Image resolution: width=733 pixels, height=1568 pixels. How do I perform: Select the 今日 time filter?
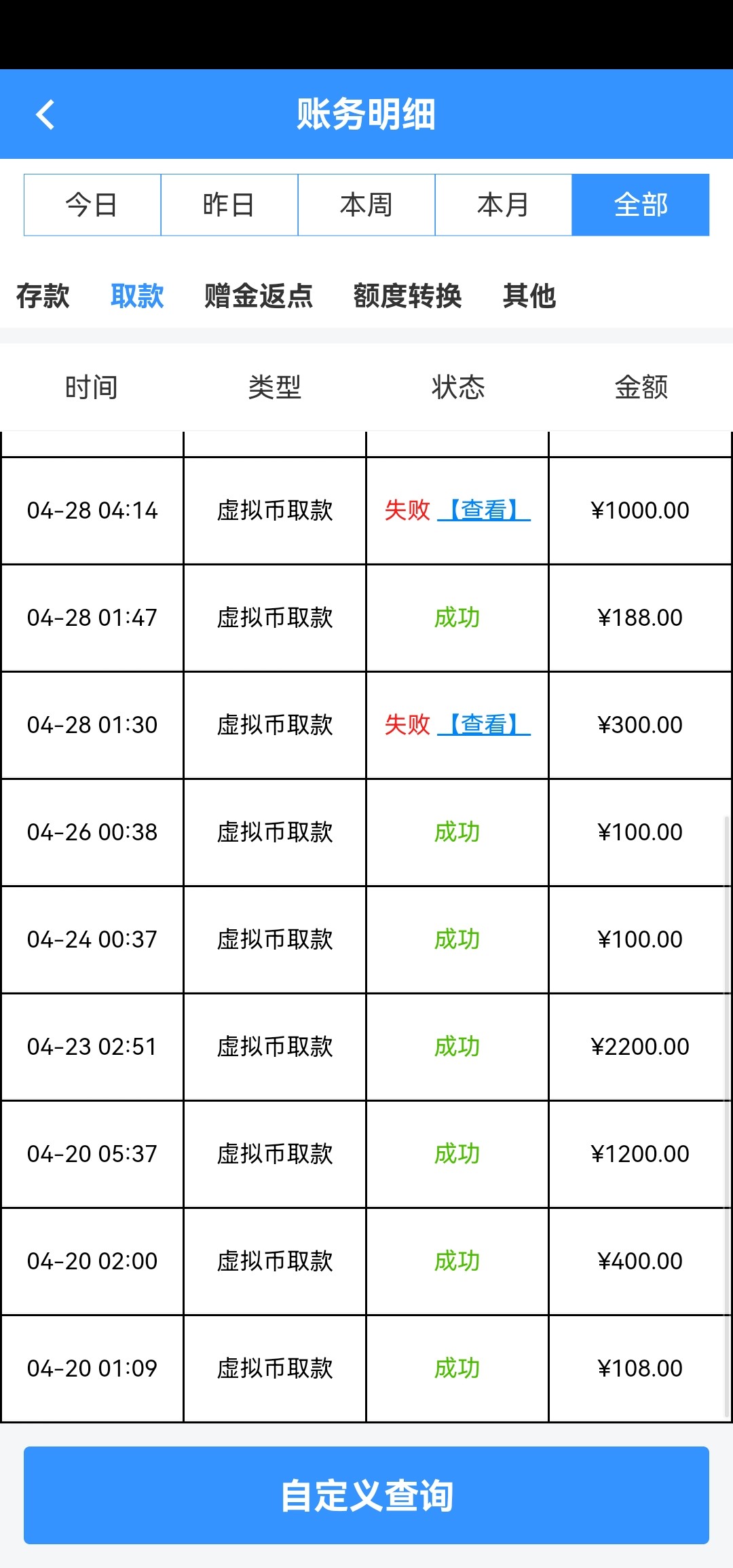(x=92, y=204)
